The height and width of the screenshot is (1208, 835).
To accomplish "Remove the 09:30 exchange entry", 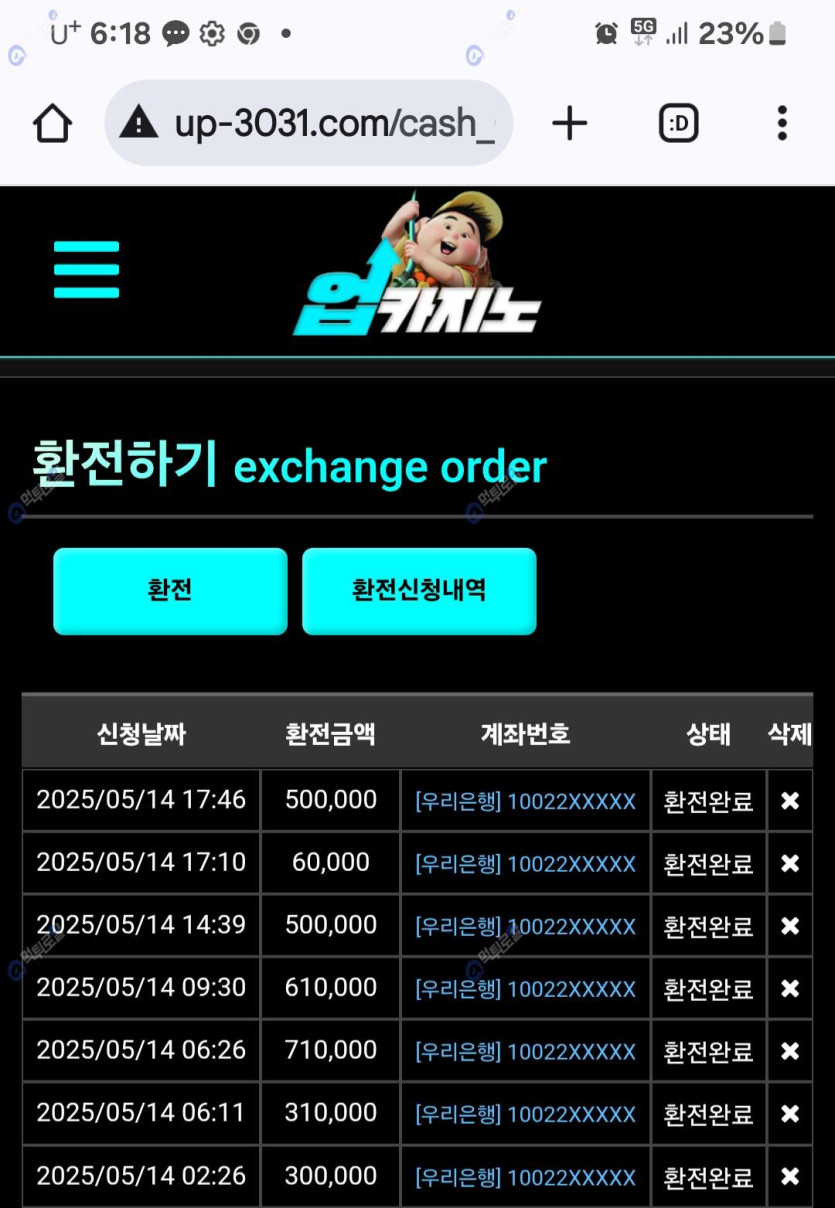I will point(790,988).
